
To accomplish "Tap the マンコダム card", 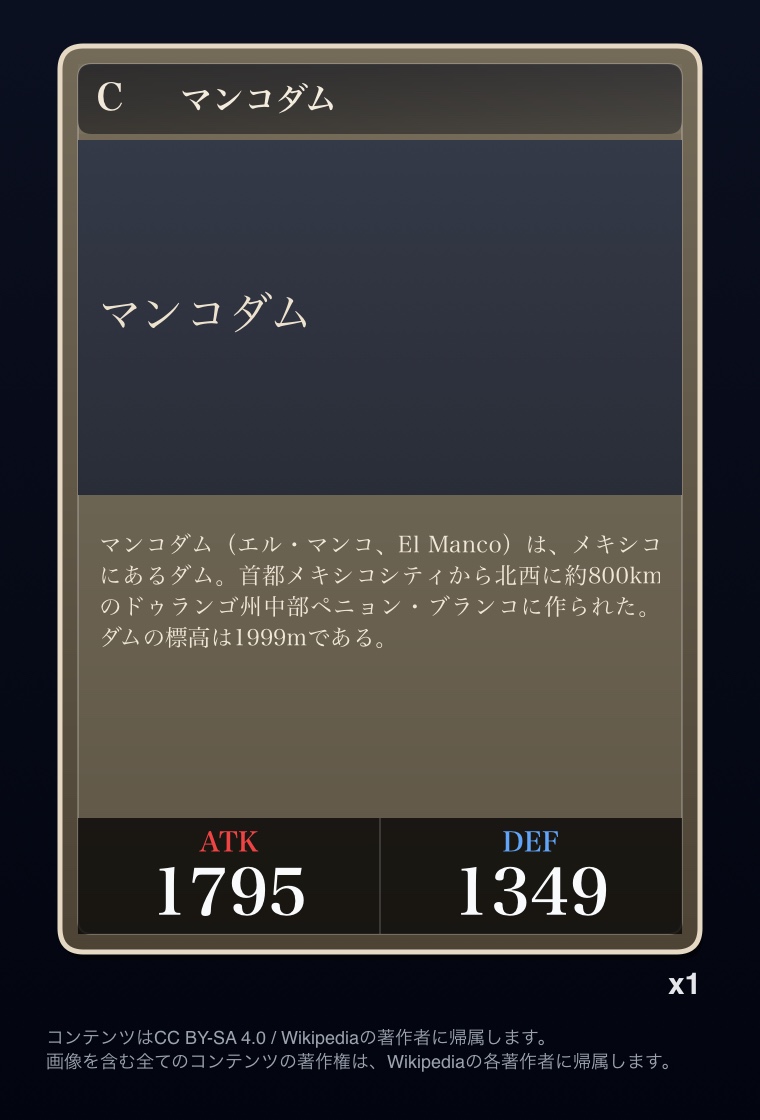I will pyautogui.click(x=380, y=500).
